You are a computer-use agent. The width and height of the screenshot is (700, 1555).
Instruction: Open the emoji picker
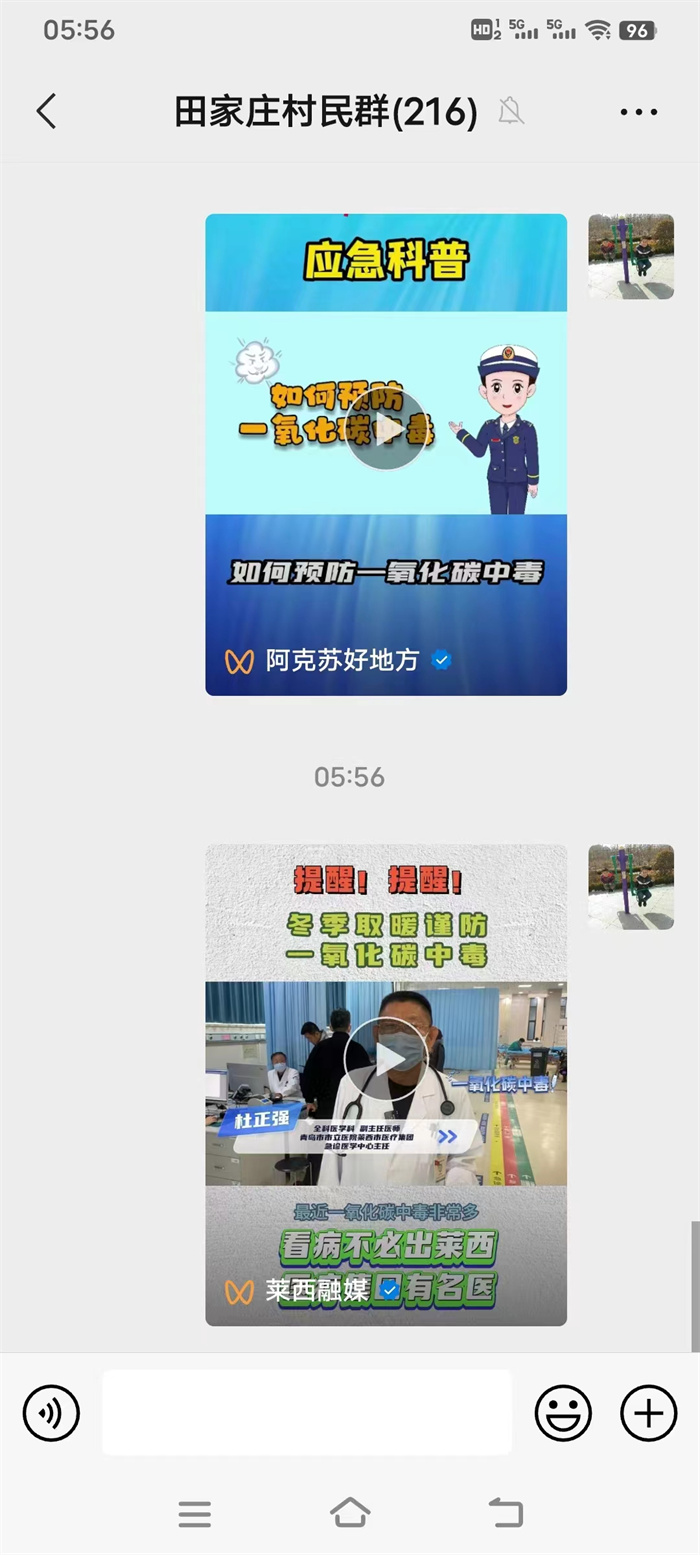point(563,1413)
